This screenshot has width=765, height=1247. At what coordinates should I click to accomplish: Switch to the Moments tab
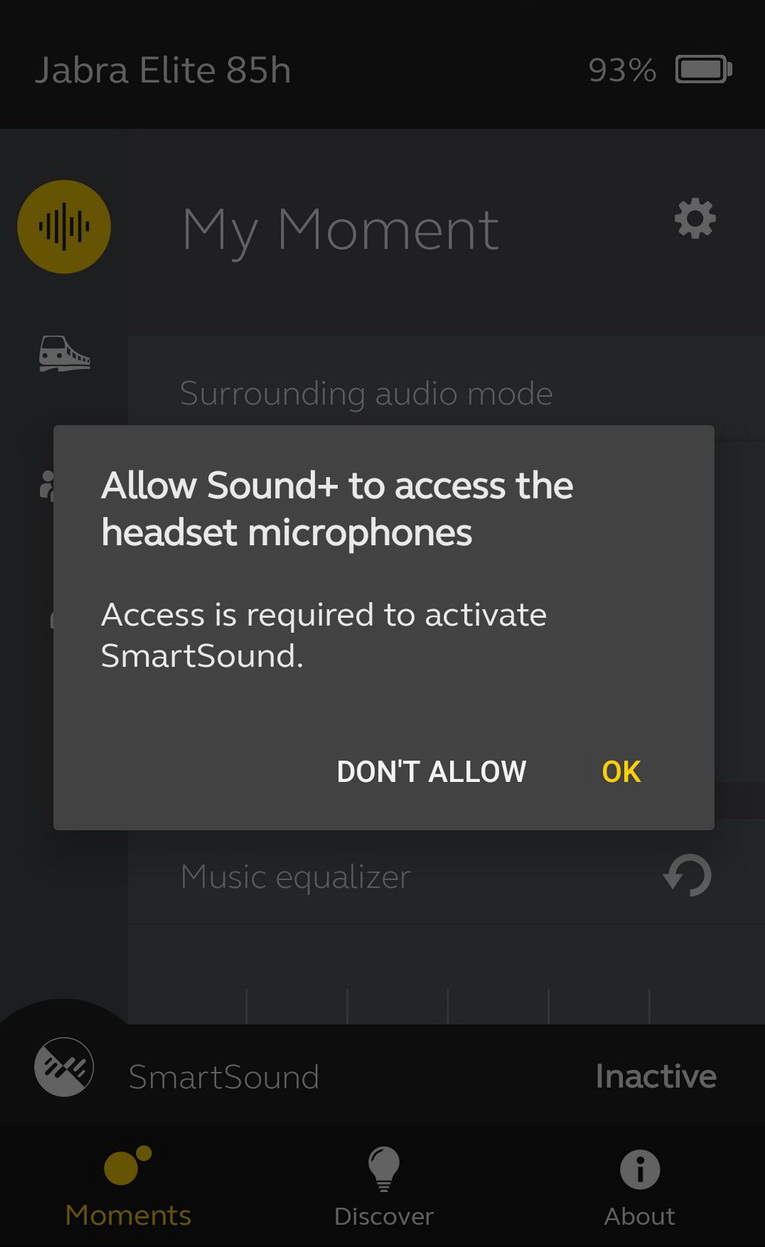tap(128, 1187)
